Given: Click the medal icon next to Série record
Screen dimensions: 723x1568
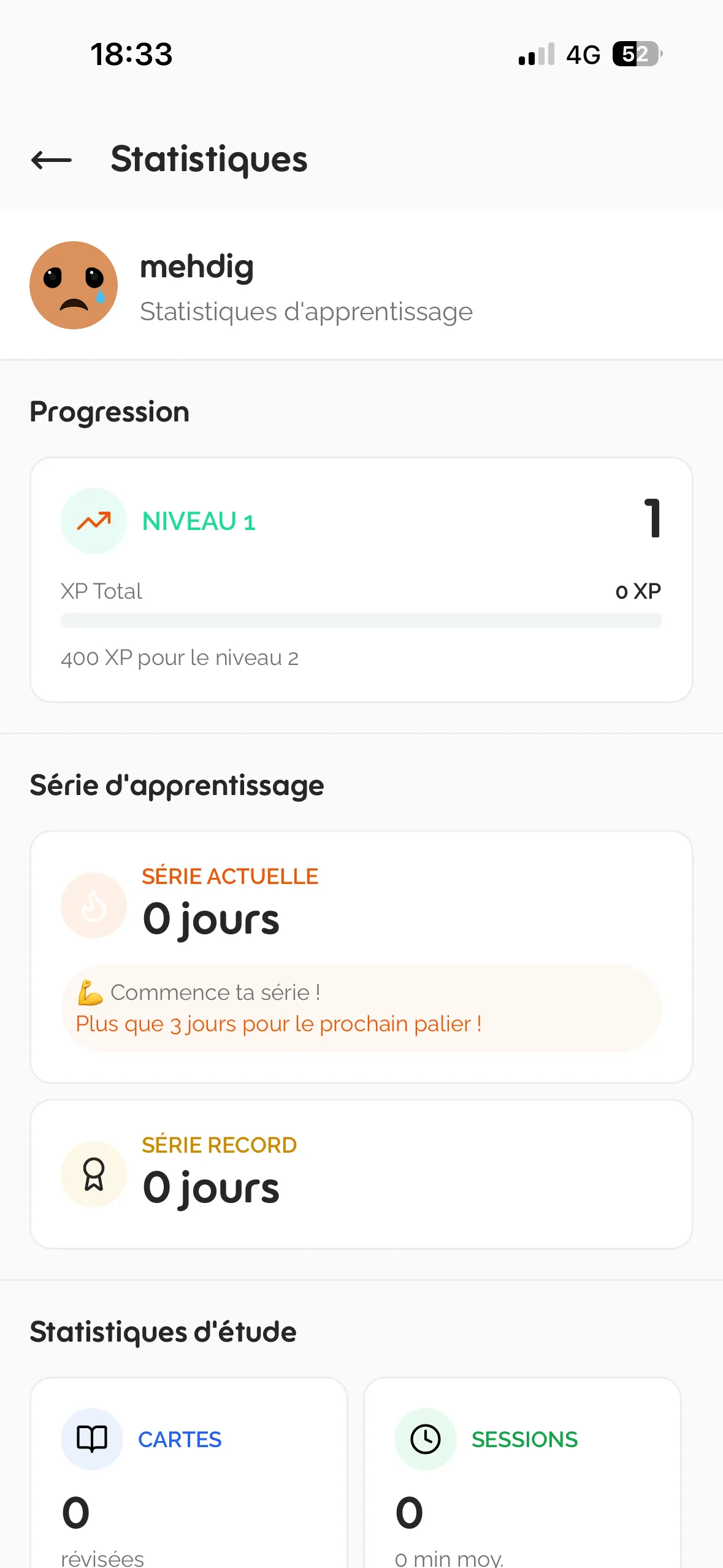Looking at the screenshot, I should pyautogui.click(x=93, y=1173).
